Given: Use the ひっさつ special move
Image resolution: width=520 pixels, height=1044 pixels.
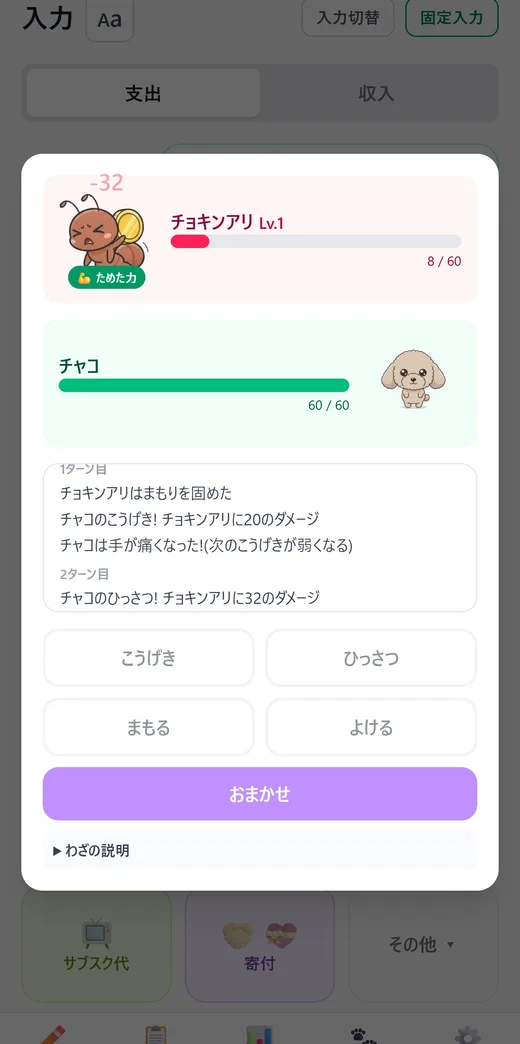Looking at the screenshot, I should click(371, 658).
